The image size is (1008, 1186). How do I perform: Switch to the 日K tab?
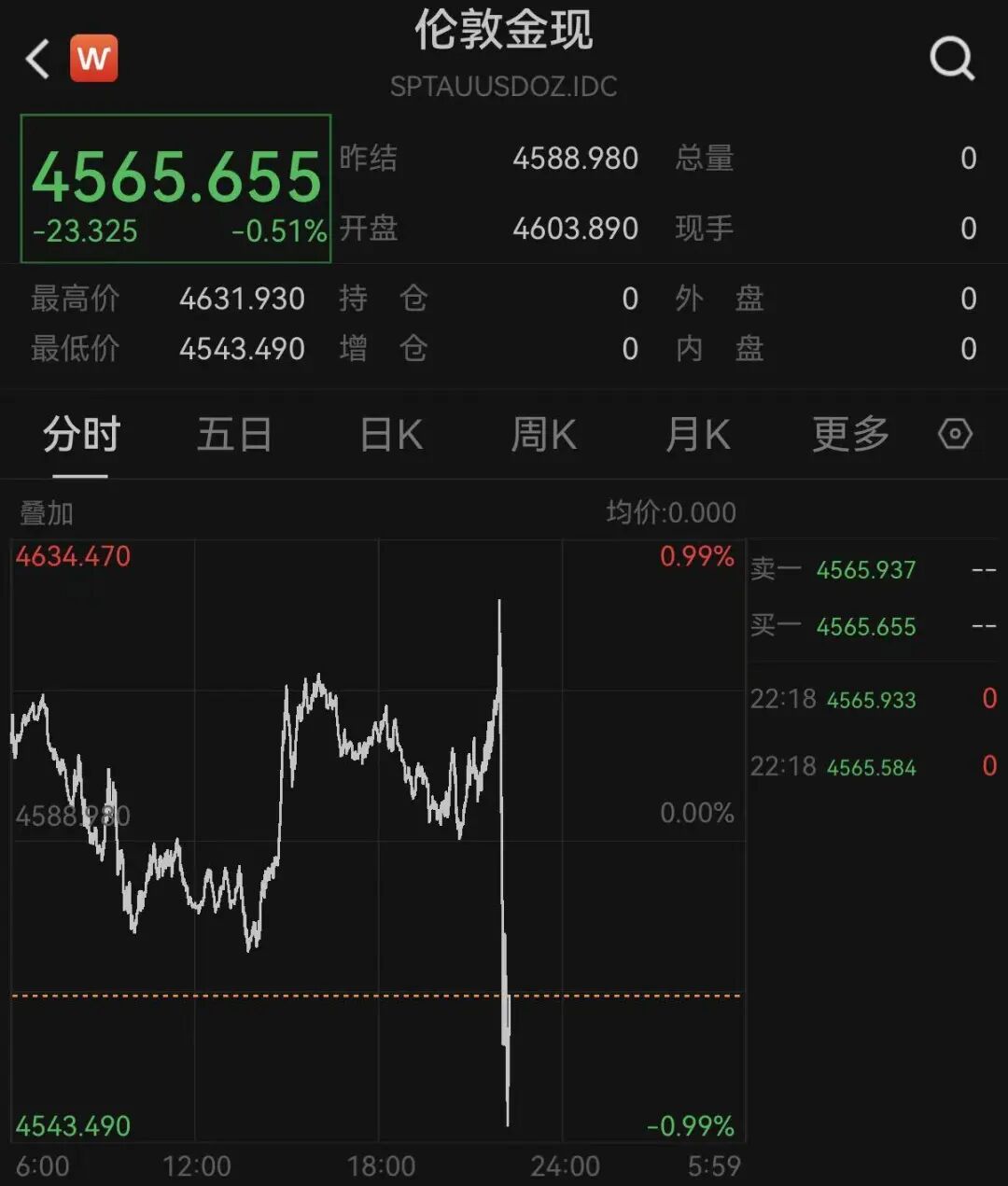coord(391,435)
